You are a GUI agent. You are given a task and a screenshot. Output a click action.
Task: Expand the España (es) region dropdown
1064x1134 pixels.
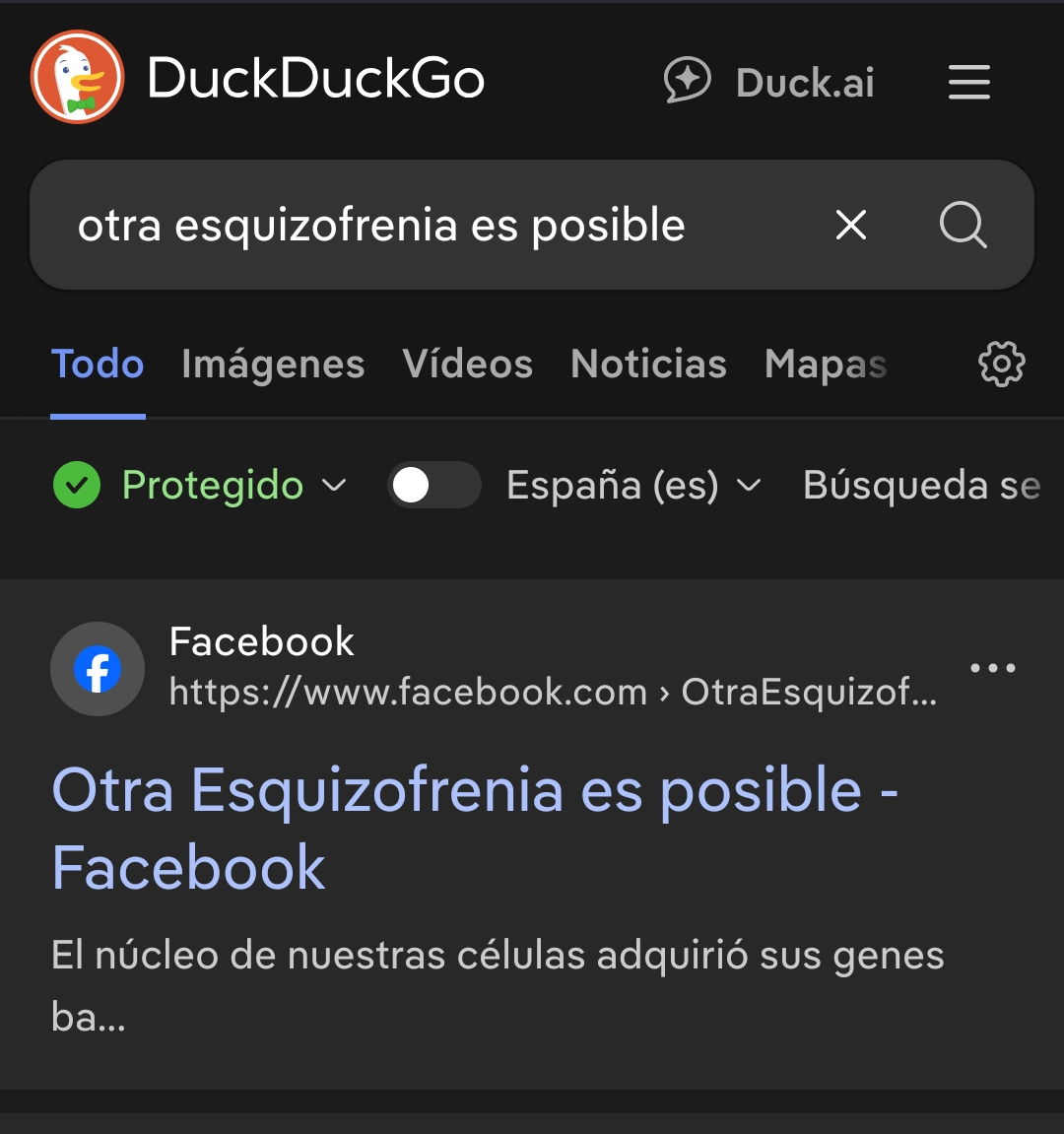click(633, 486)
